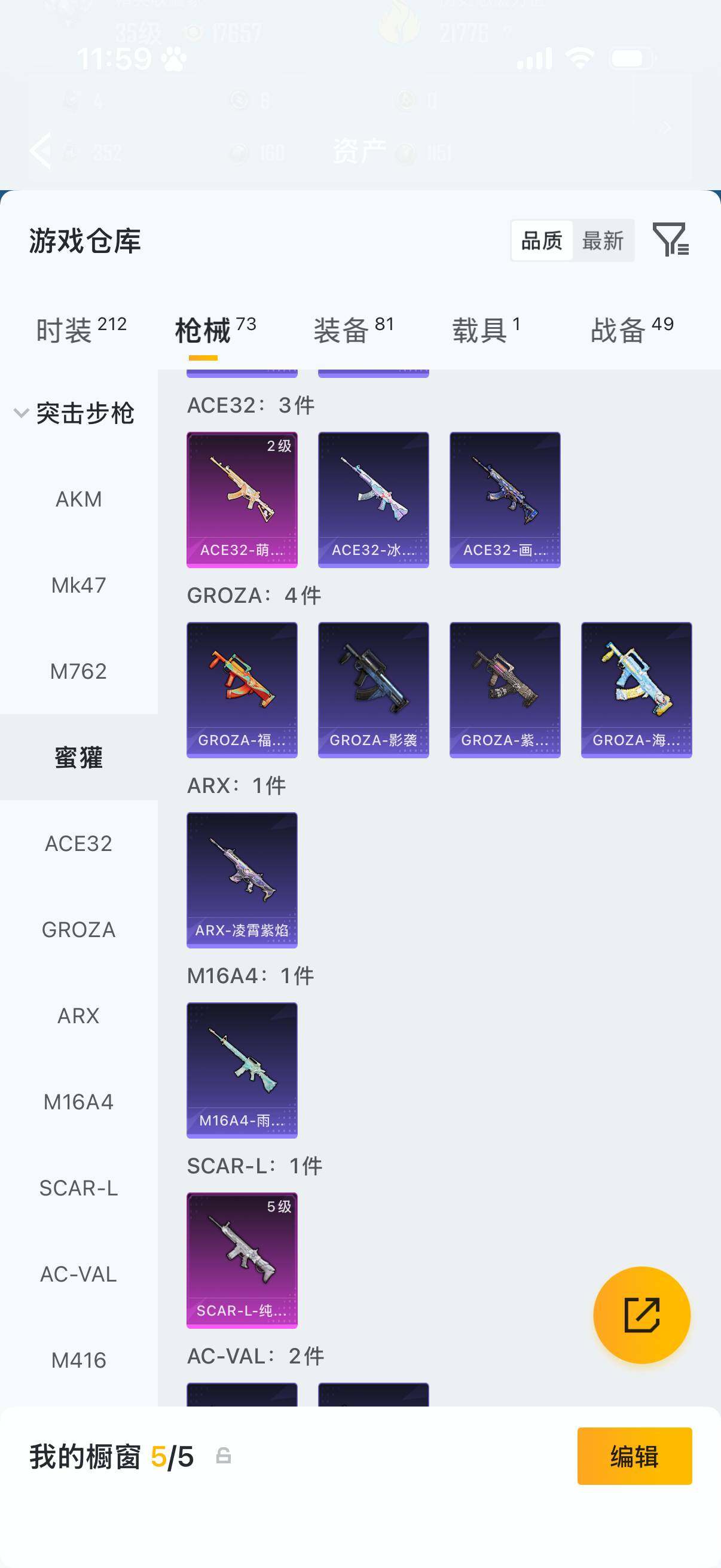Open the GROZA-影袭 skin card

(373, 689)
